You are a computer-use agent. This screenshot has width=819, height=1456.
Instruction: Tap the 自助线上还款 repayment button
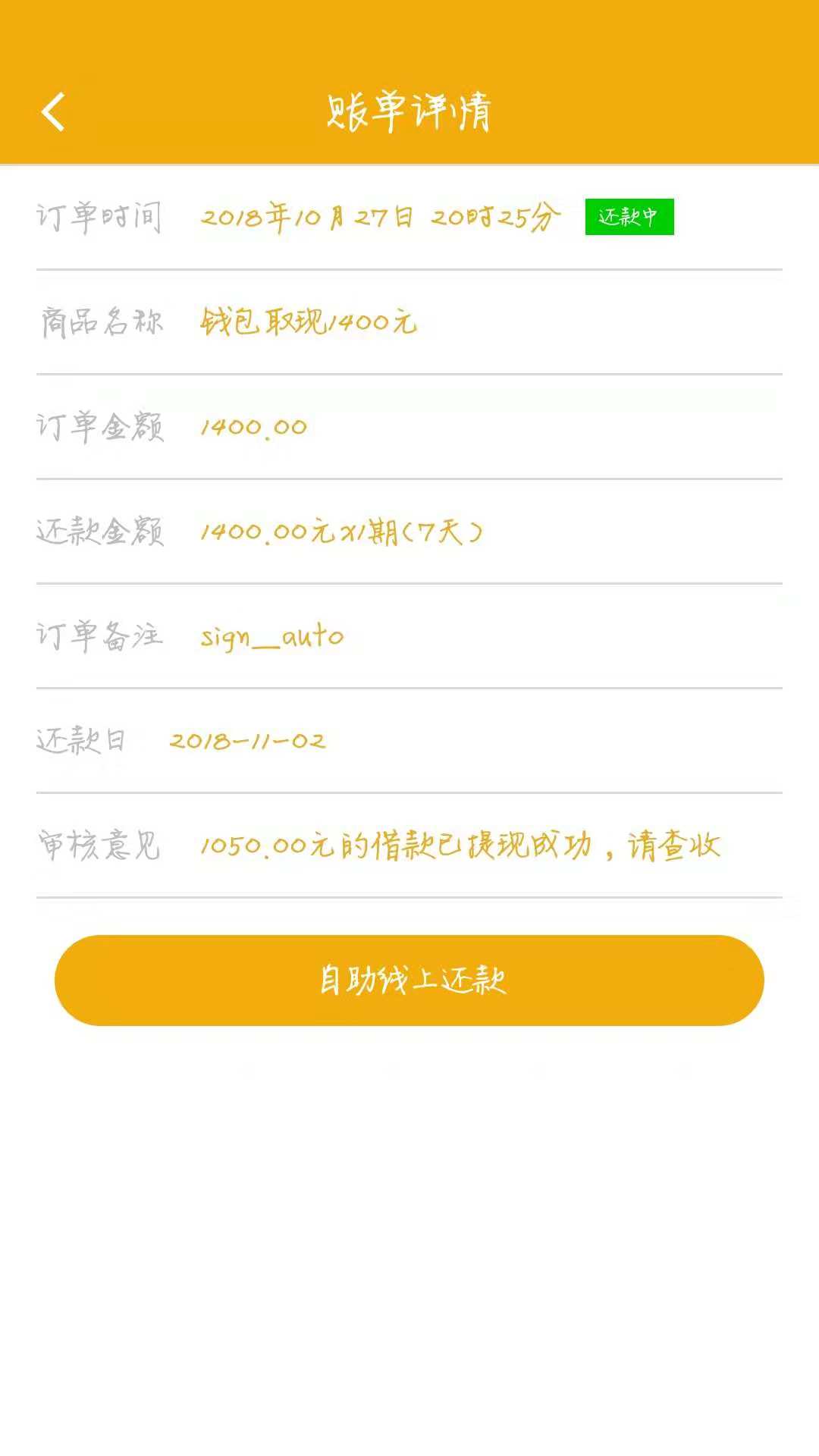[409, 980]
